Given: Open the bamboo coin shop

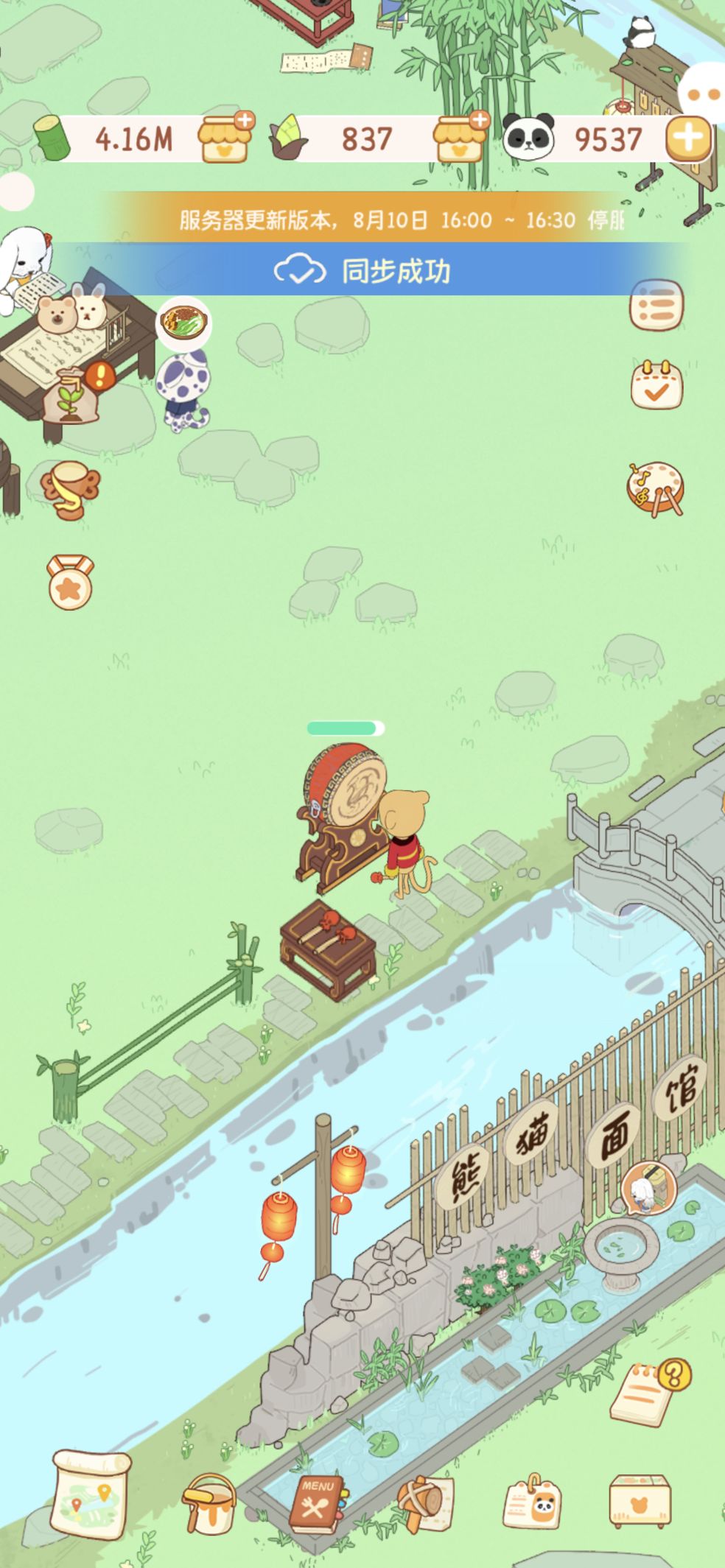Looking at the screenshot, I should (x=226, y=138).
